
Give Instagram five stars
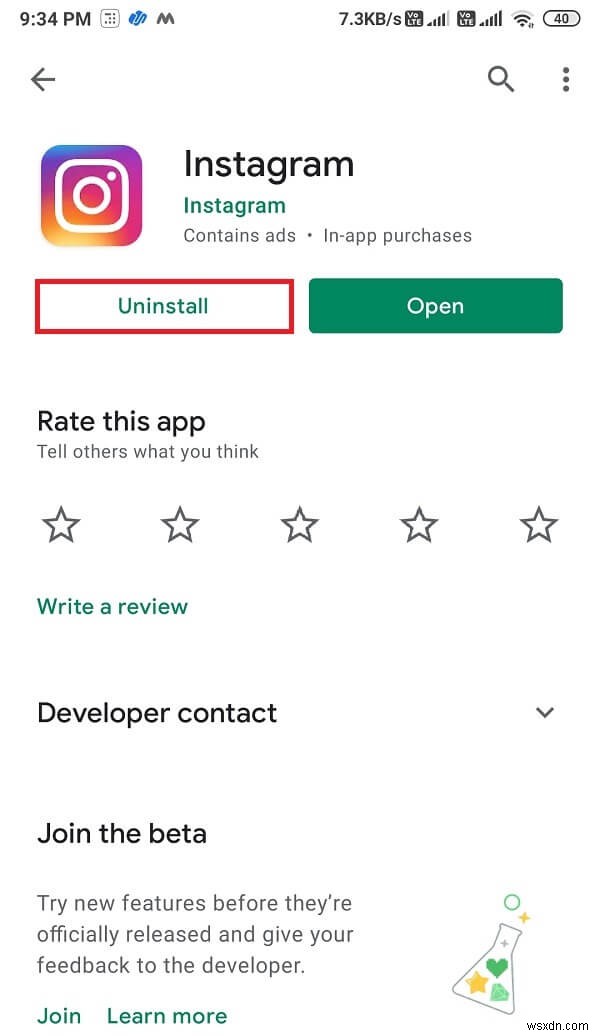pos(538,524)
